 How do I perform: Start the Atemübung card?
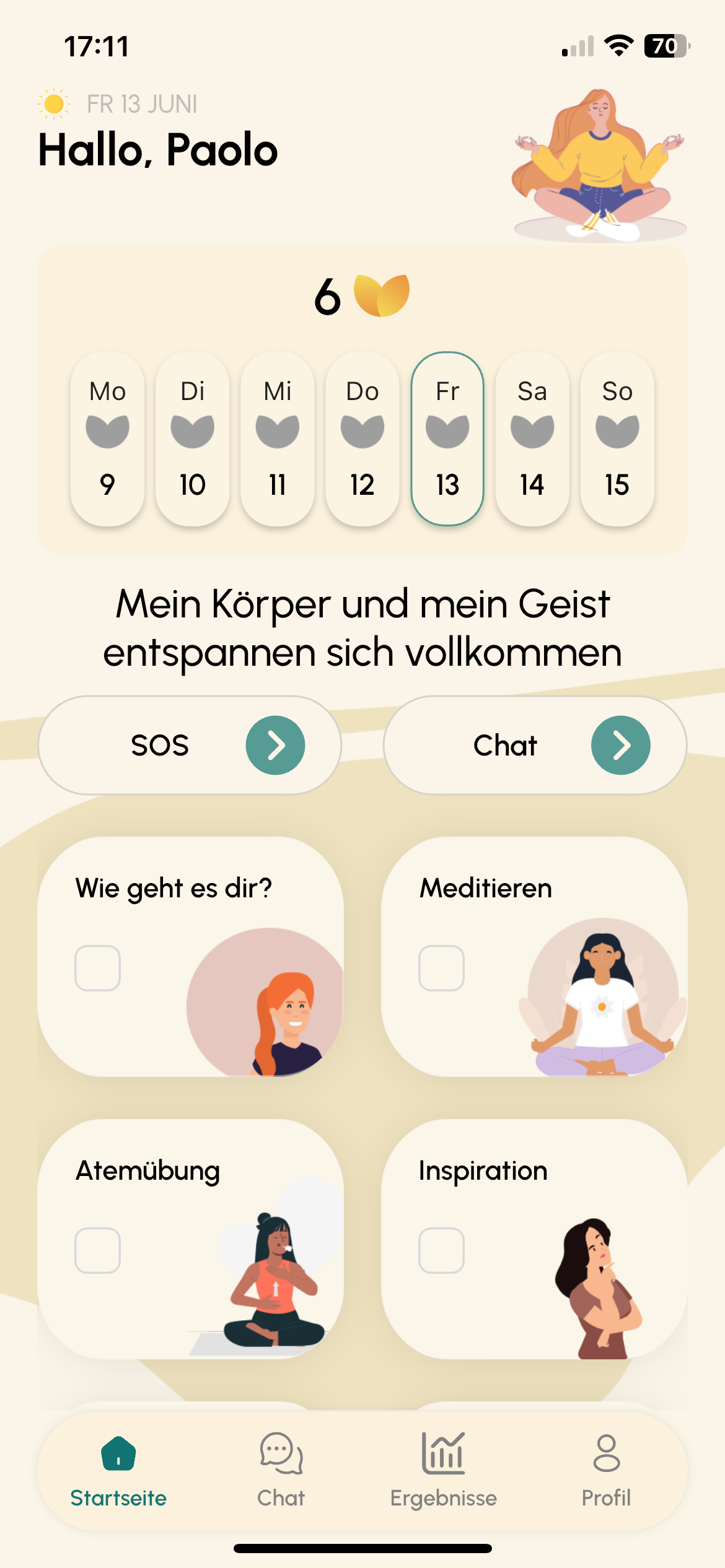pyautogui.click(x=190, y=1239)
